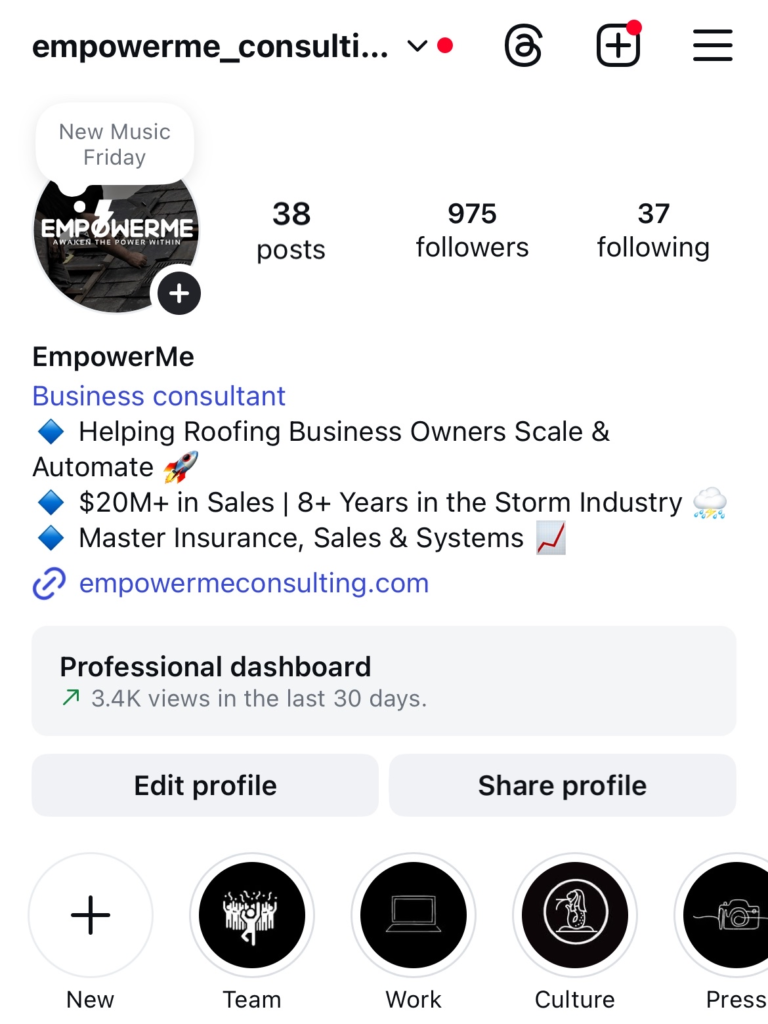
Task: Open the Business consultant category link
Action: click(159, 396)
